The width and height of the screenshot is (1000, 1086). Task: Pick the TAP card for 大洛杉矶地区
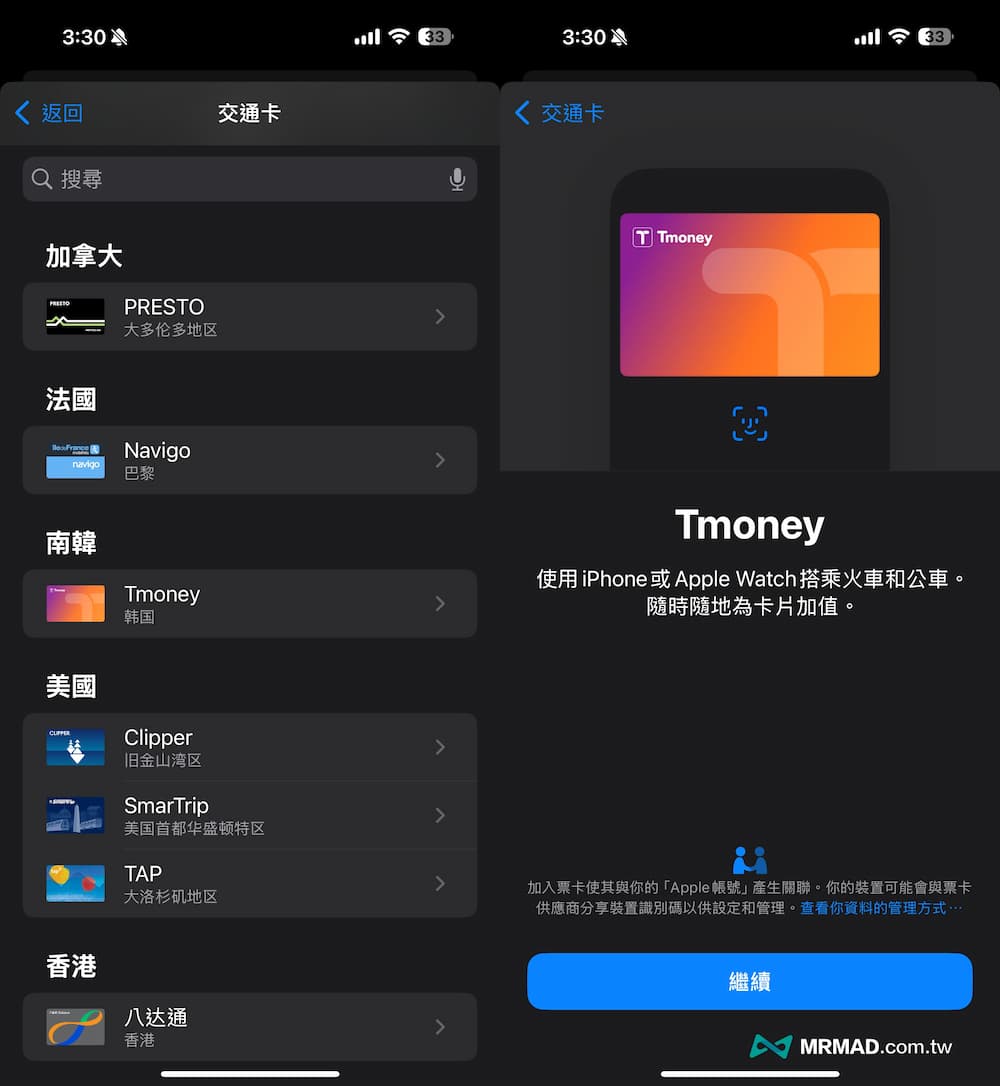point(250,883)
